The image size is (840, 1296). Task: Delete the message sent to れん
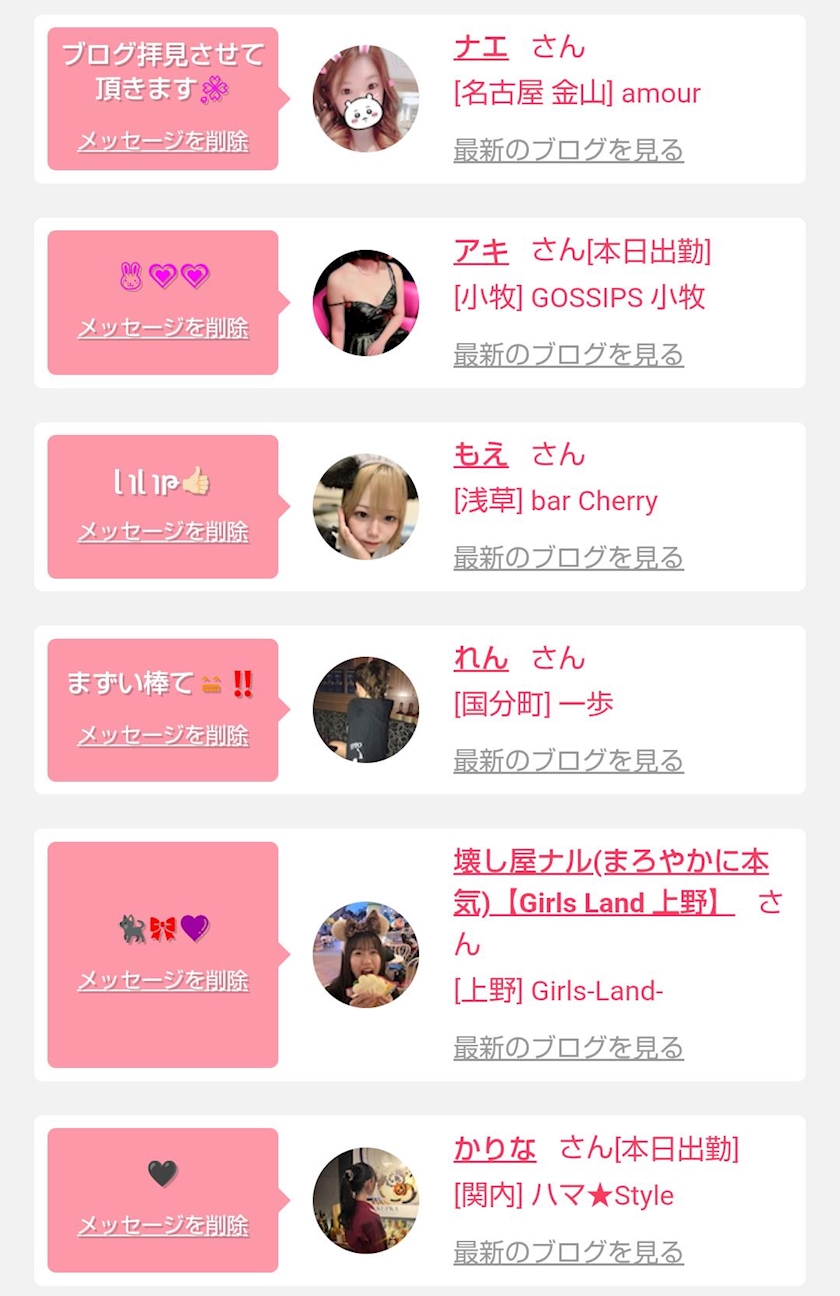163,736
